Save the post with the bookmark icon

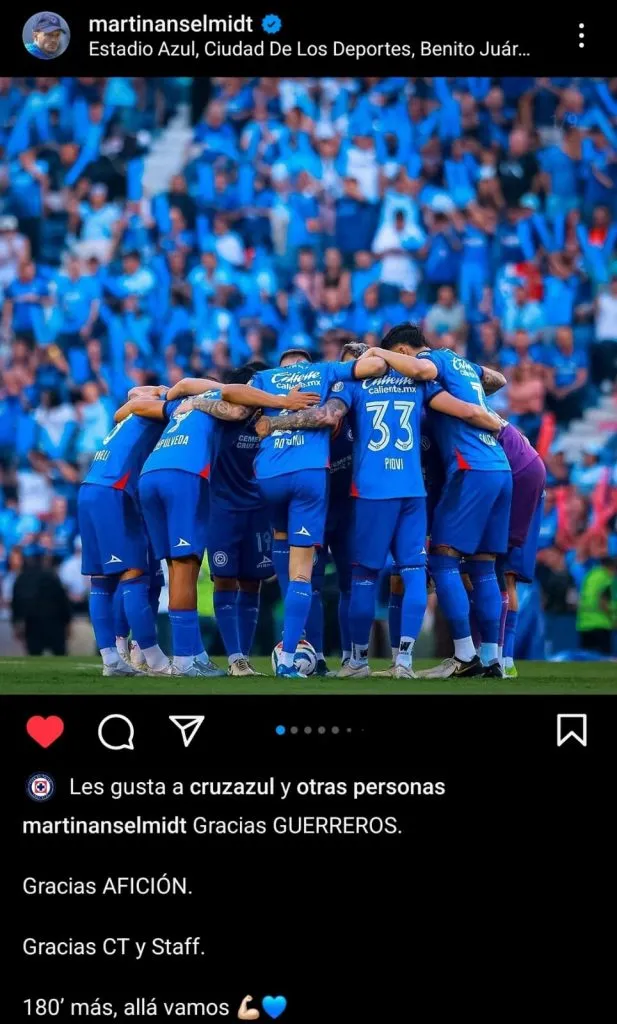tap(571, 731)
